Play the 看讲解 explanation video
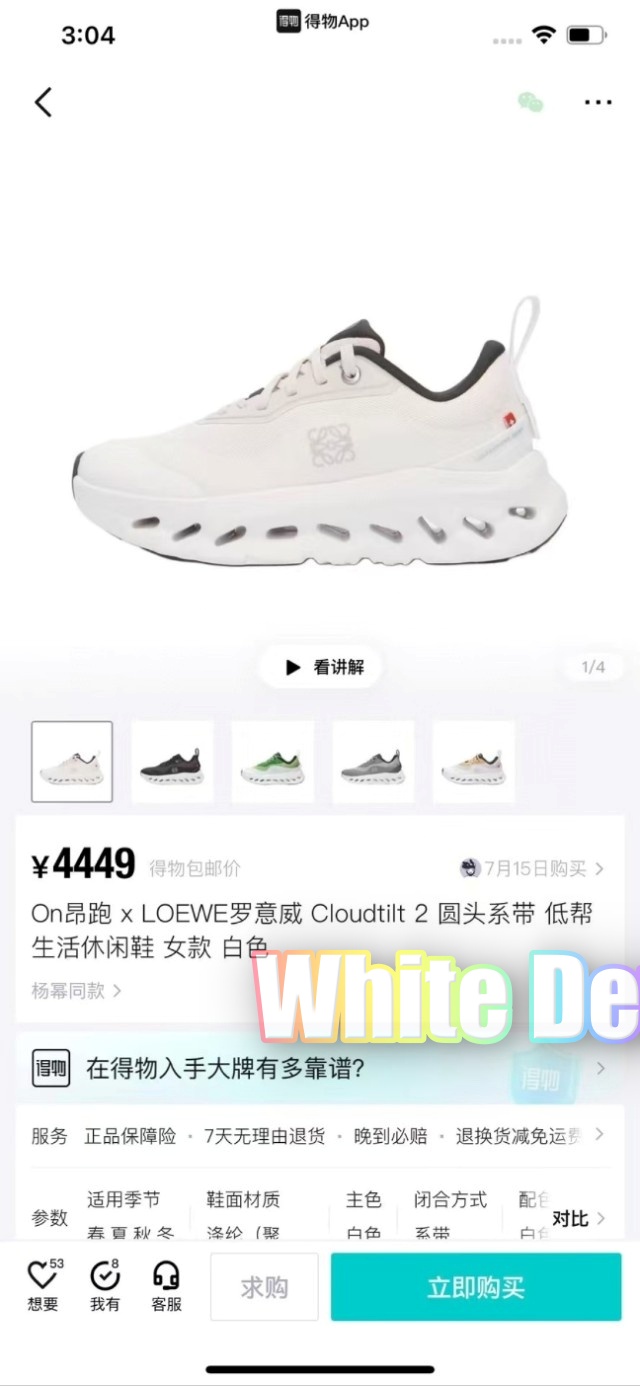Screen dimensions: 640x1386 (x=320, y=667)
